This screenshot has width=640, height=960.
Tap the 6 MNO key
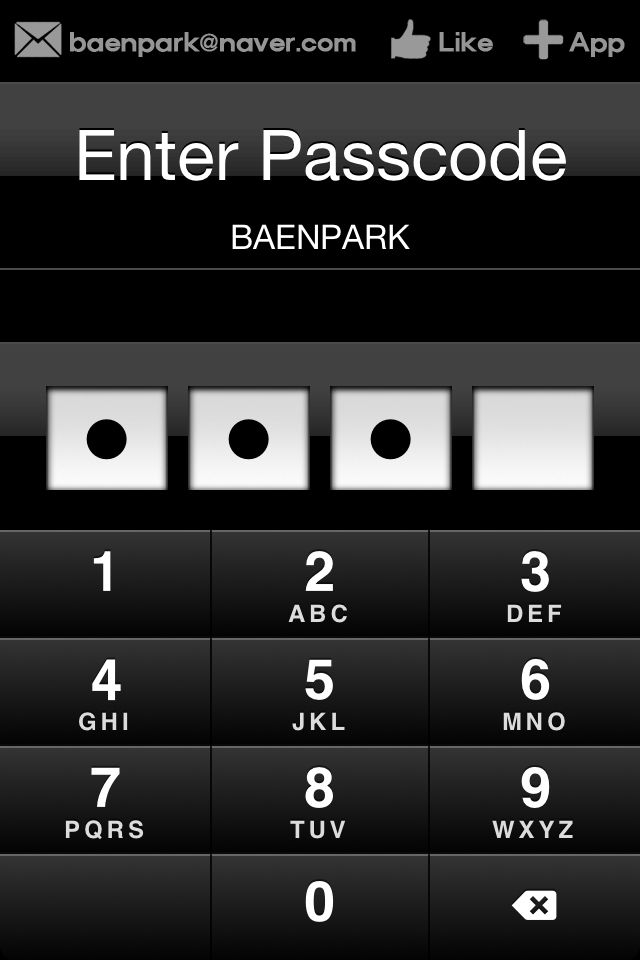[535, 692]
